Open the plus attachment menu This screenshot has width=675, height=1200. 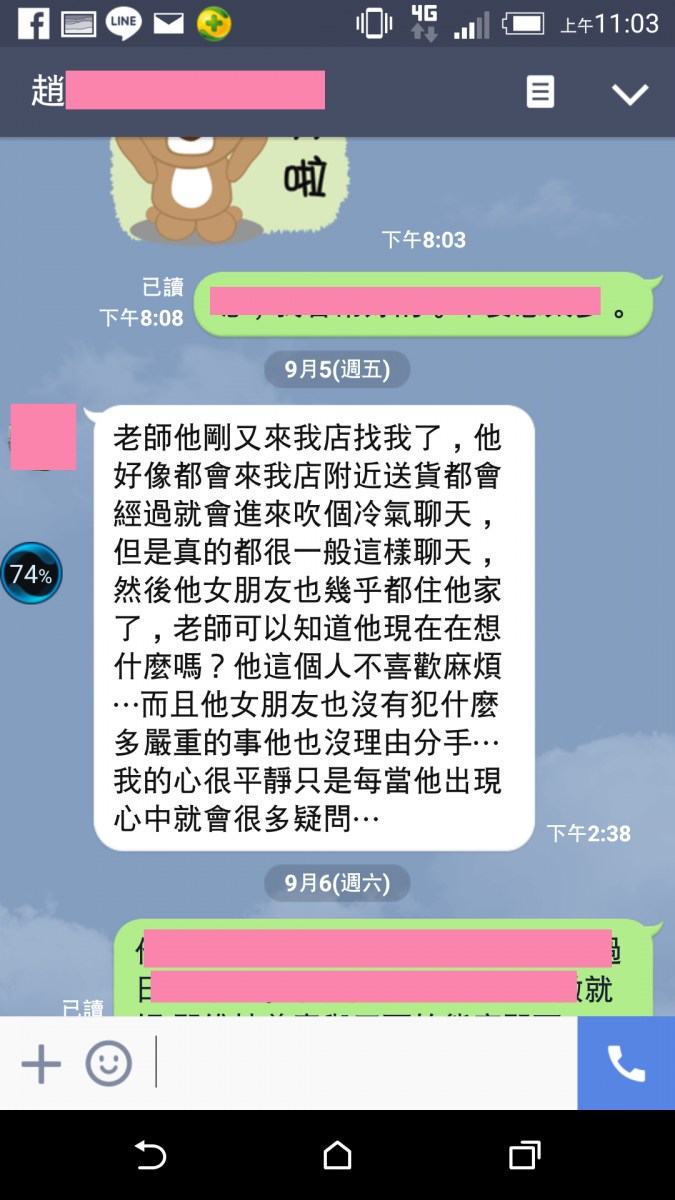point(41,1063)
